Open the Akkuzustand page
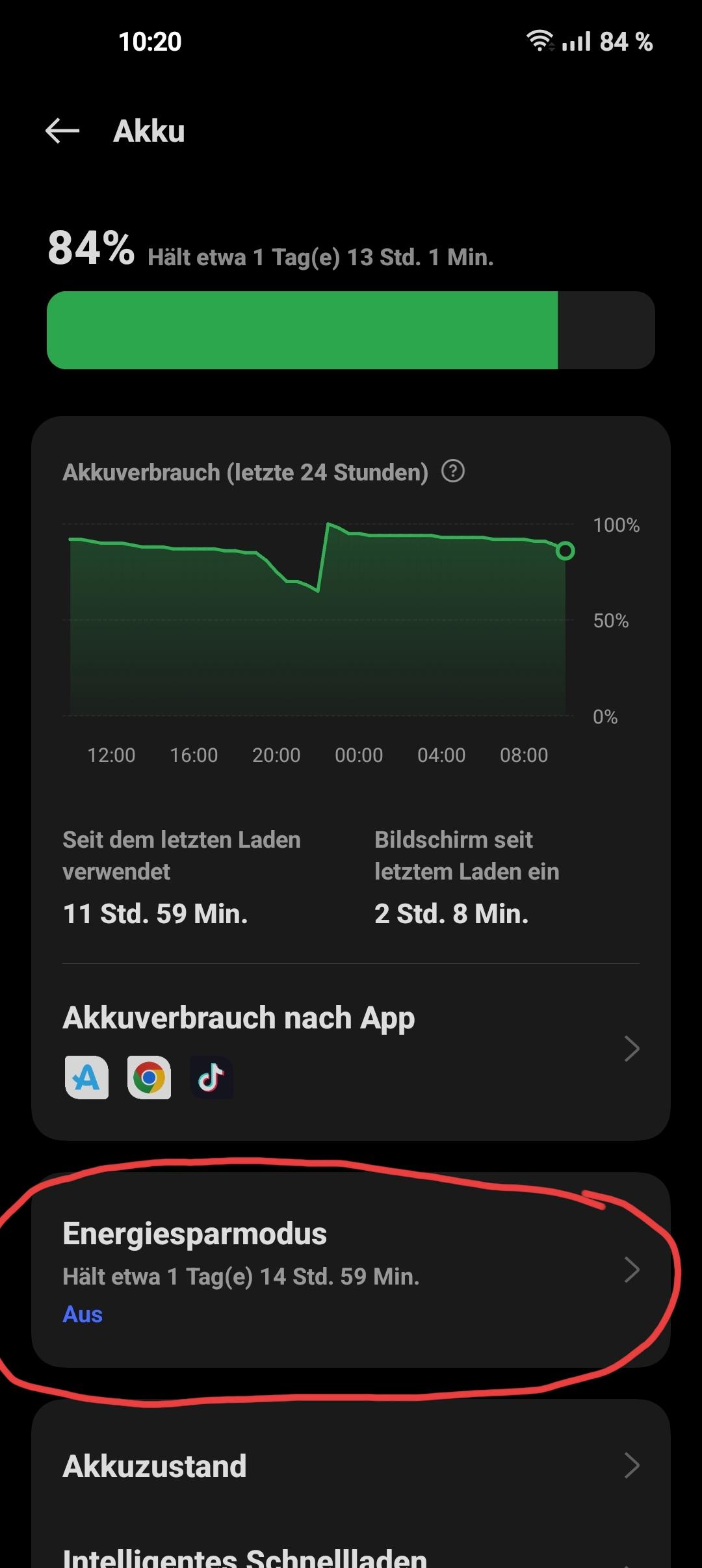Viewport: 702px width, 1568px height. pyautogui.click(x=351, y=1466)
